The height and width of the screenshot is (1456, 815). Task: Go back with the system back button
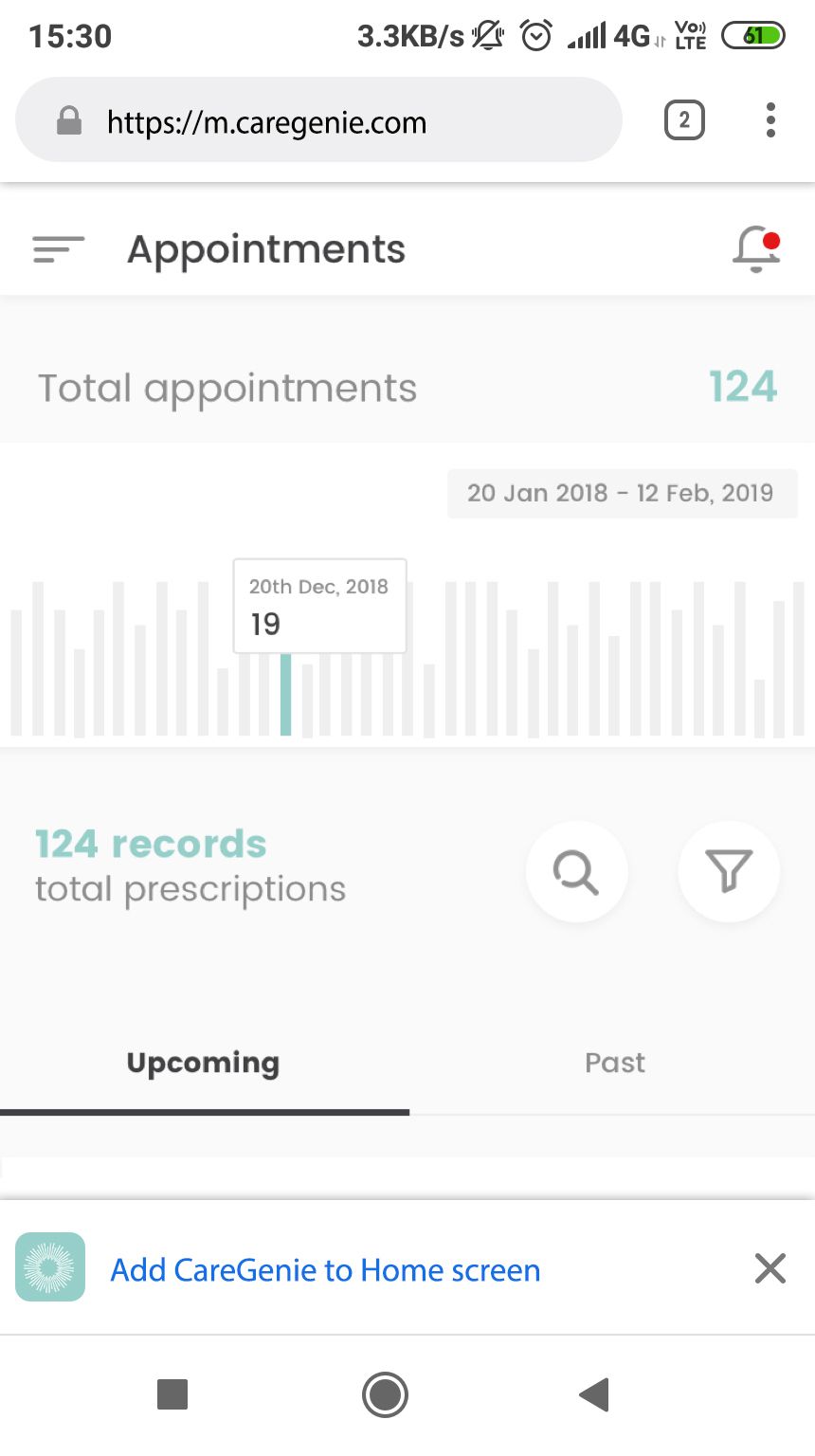point(594,1395)
